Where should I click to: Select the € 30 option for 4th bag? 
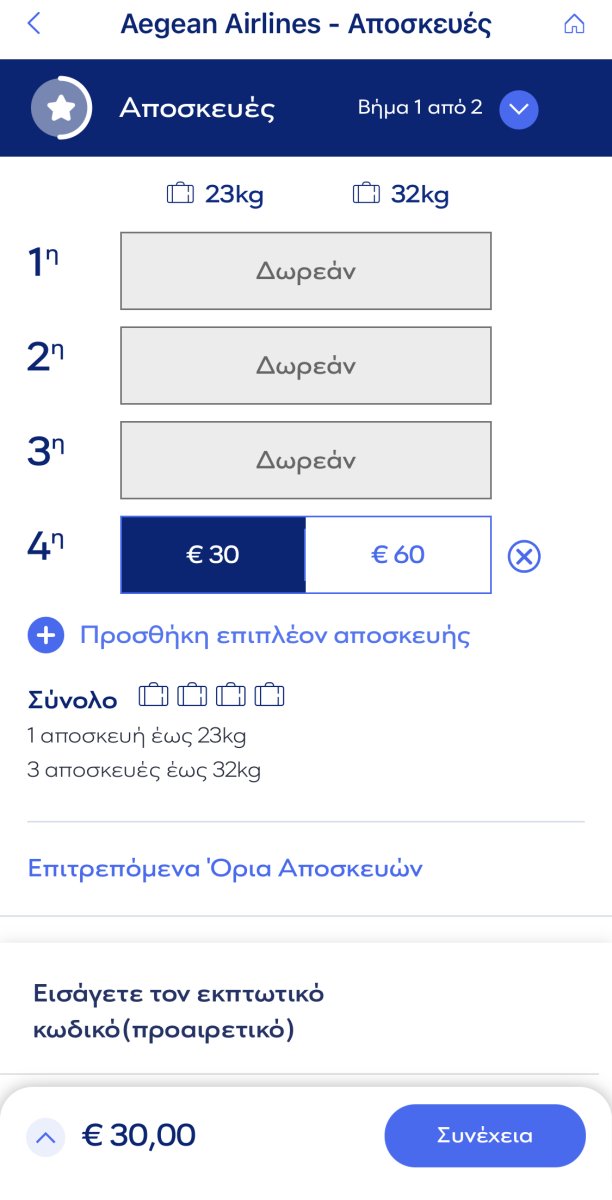tap(213, 555)
